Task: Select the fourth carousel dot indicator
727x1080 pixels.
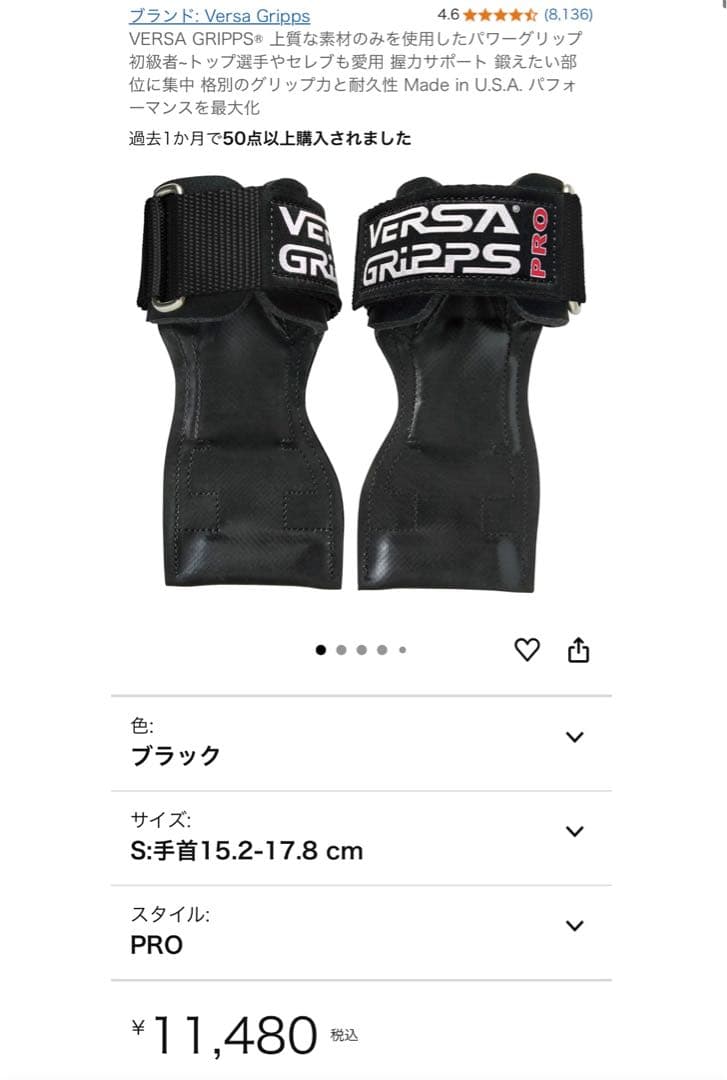Action: (x=383, y=649)
